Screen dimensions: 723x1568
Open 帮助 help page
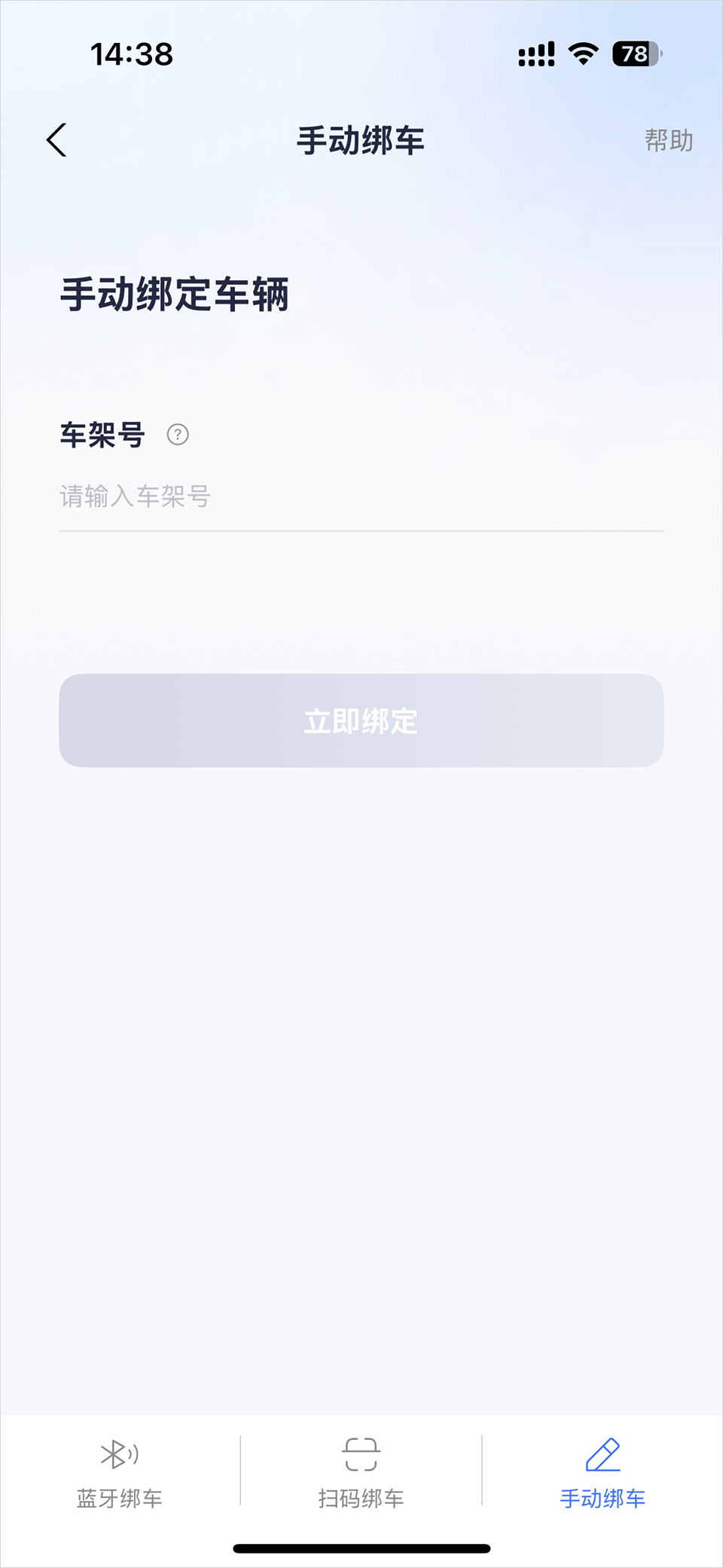pos(668,140)
